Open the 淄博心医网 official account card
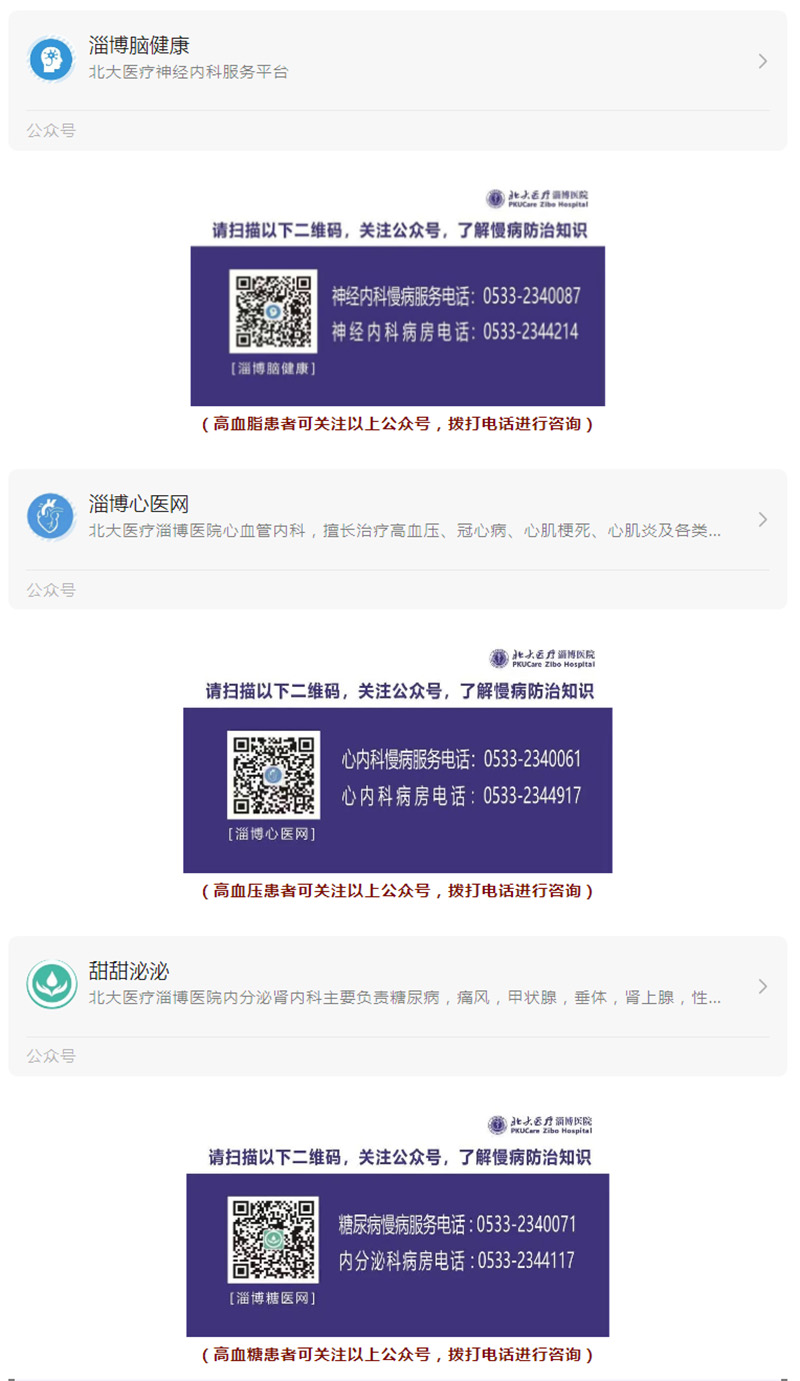 click(x=397, y=518)
